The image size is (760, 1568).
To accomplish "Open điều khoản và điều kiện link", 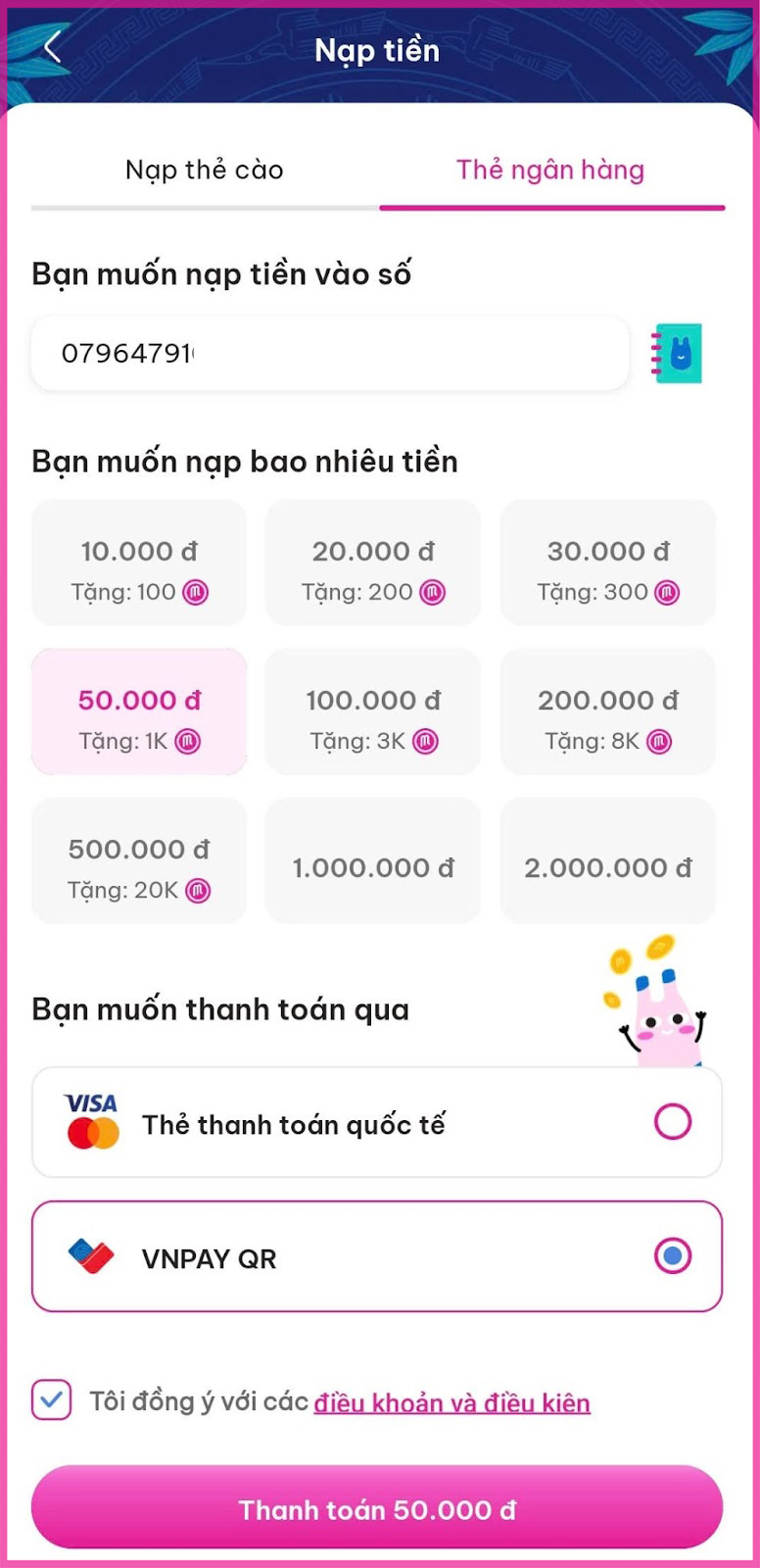I will [451, 1402].
